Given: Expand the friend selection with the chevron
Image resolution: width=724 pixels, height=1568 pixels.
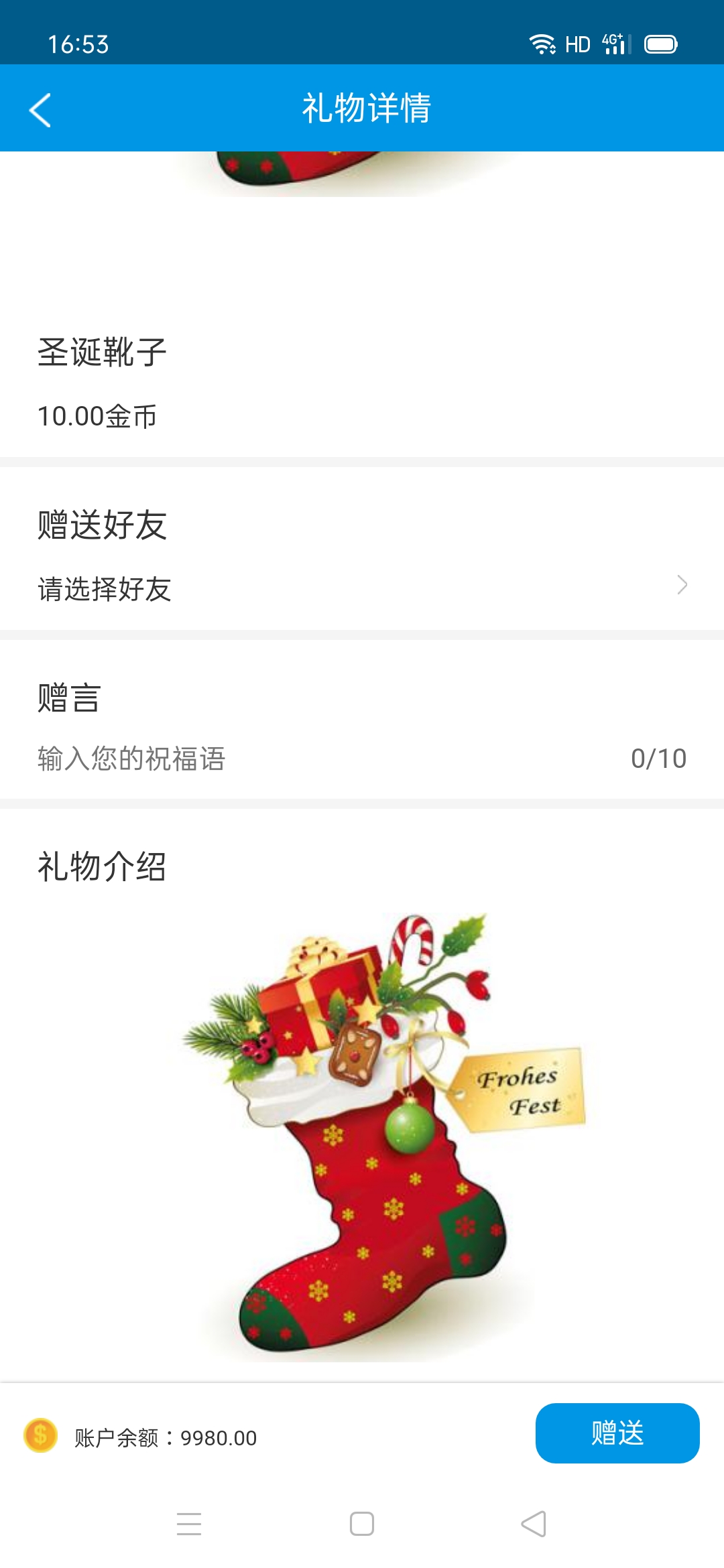Looking at the screenshot, I should point(682,584).
